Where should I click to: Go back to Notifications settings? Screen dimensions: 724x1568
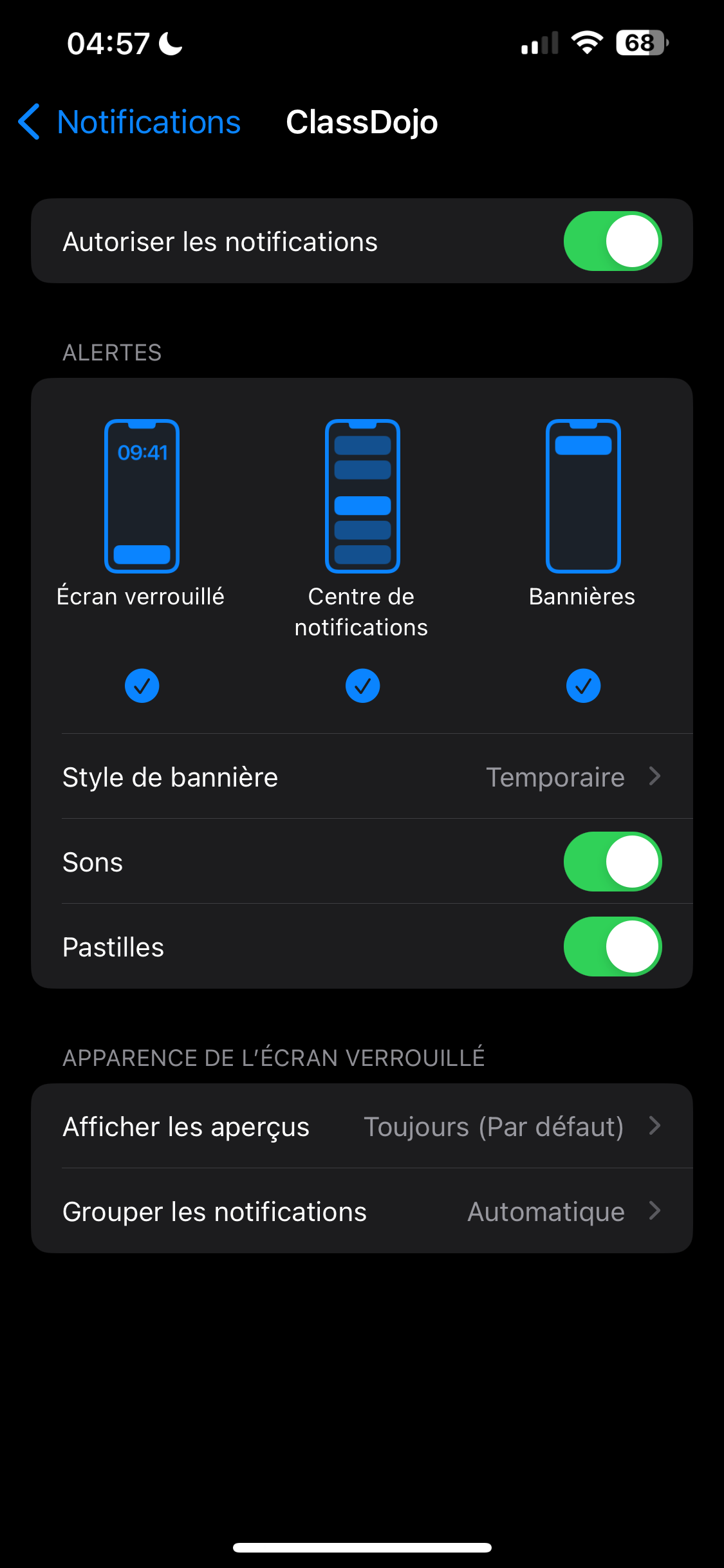[x=129, y=122]
